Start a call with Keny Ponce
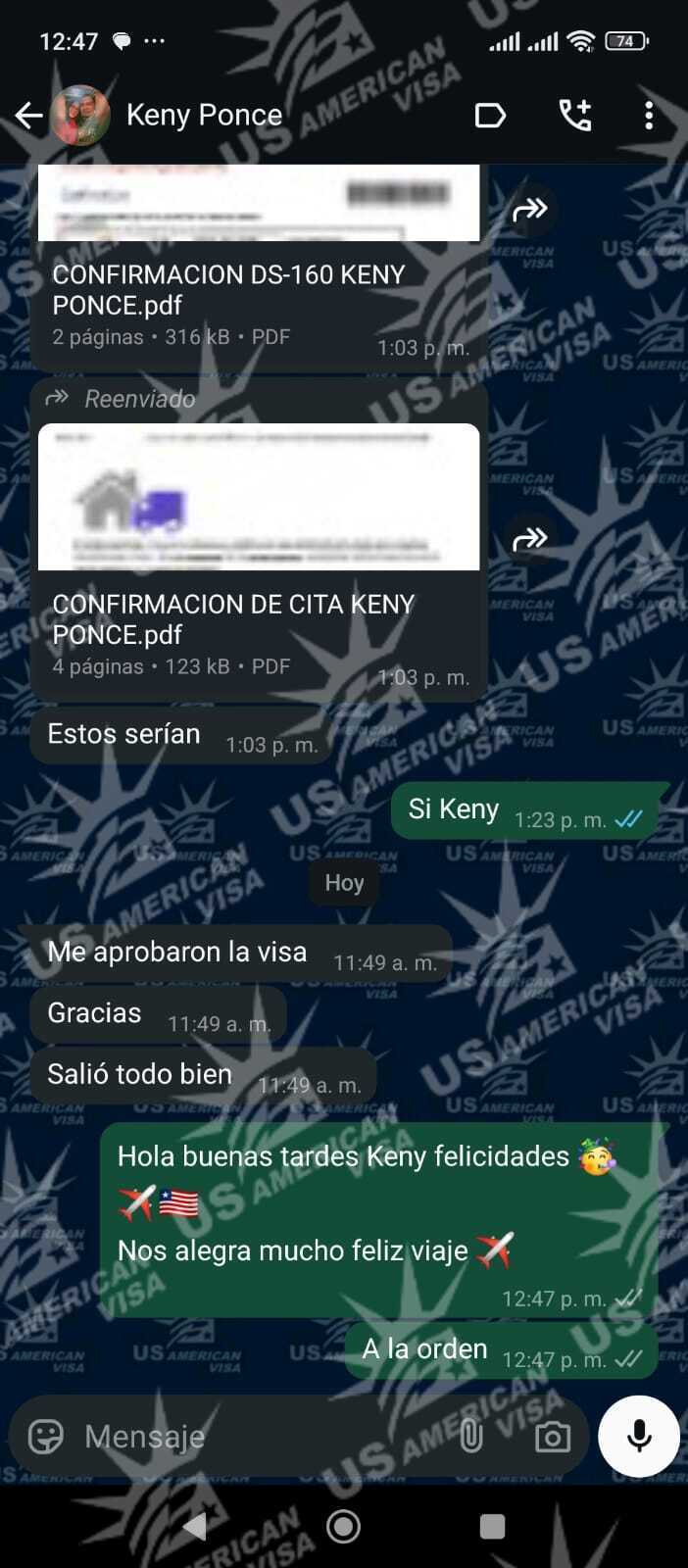 (575, 116)
